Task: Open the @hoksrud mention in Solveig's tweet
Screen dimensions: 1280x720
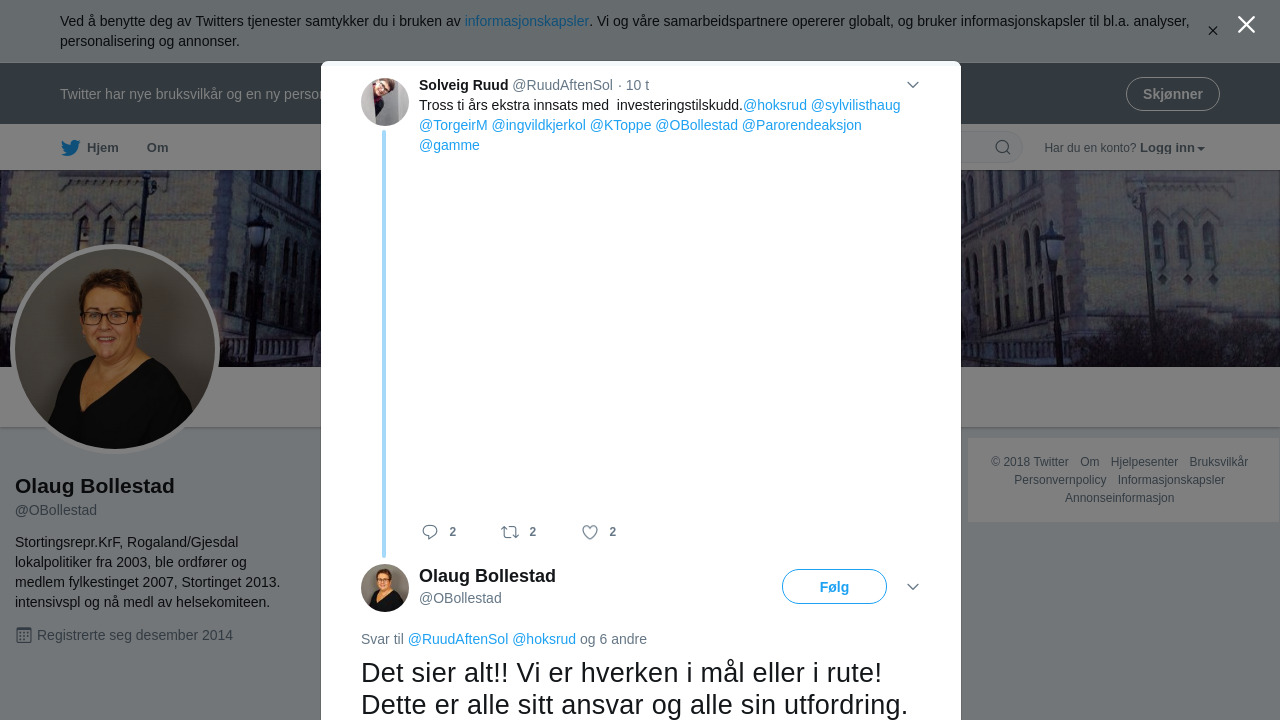Action: (775, 105)
